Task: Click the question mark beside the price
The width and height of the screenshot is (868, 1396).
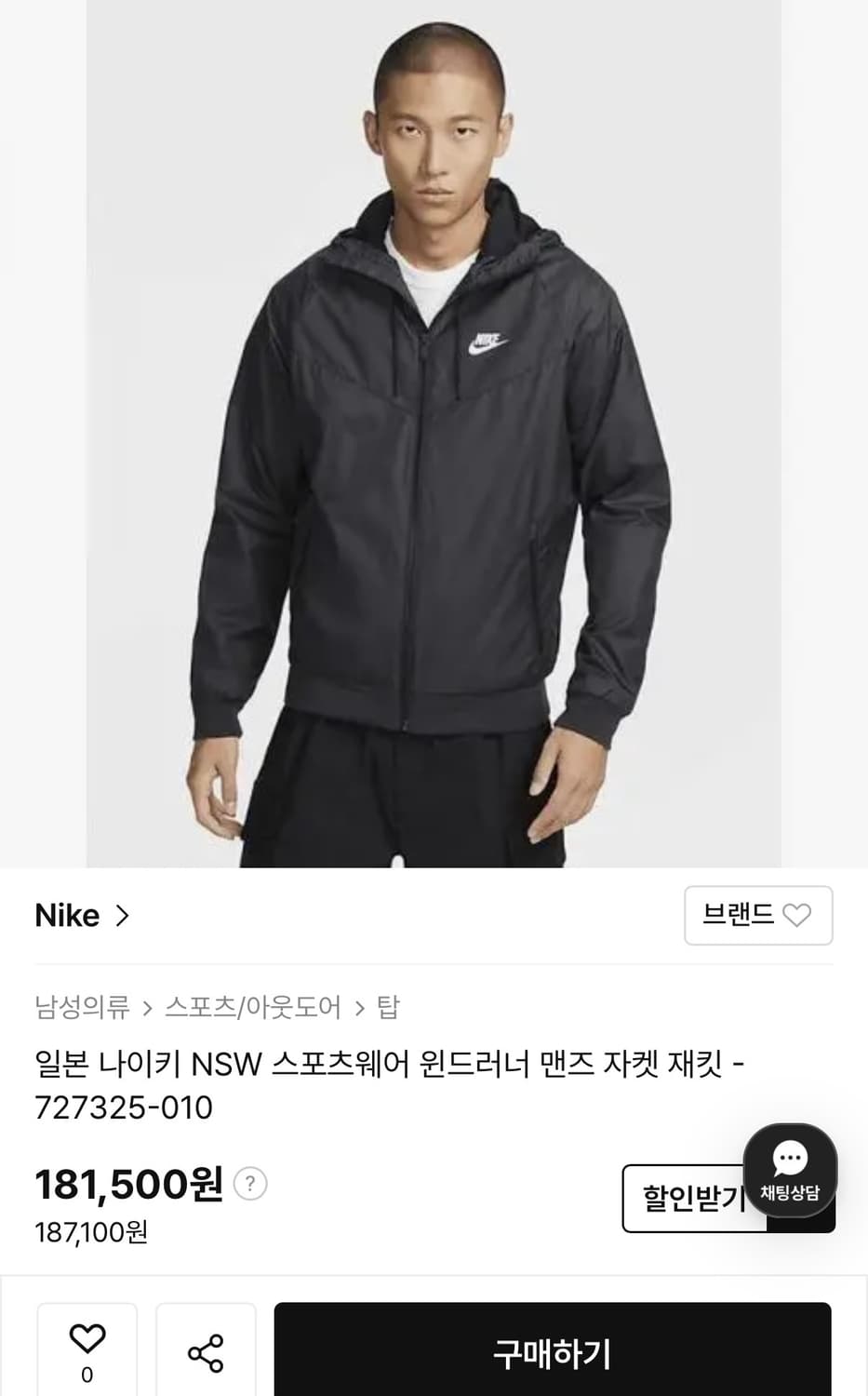Action: coord(249,1182)
